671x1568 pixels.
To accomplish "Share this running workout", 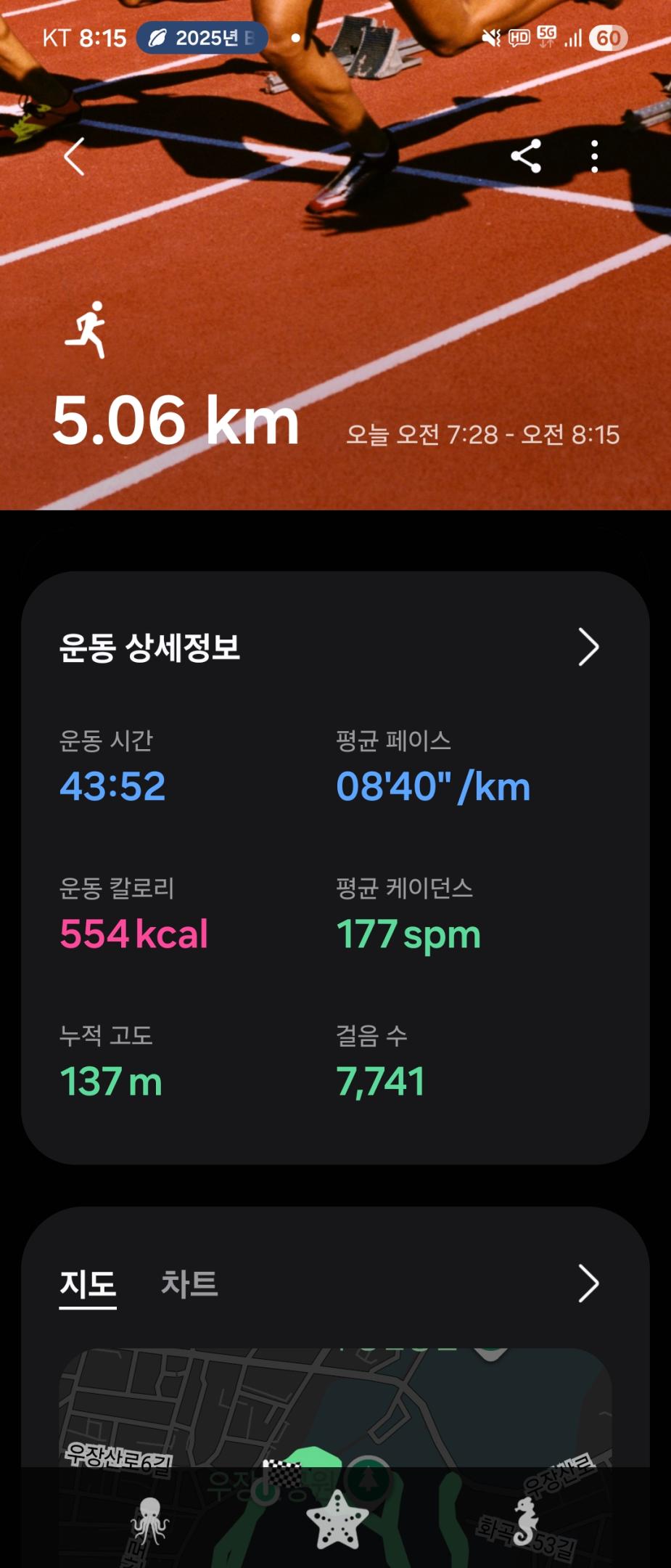I will coord(526,156).
